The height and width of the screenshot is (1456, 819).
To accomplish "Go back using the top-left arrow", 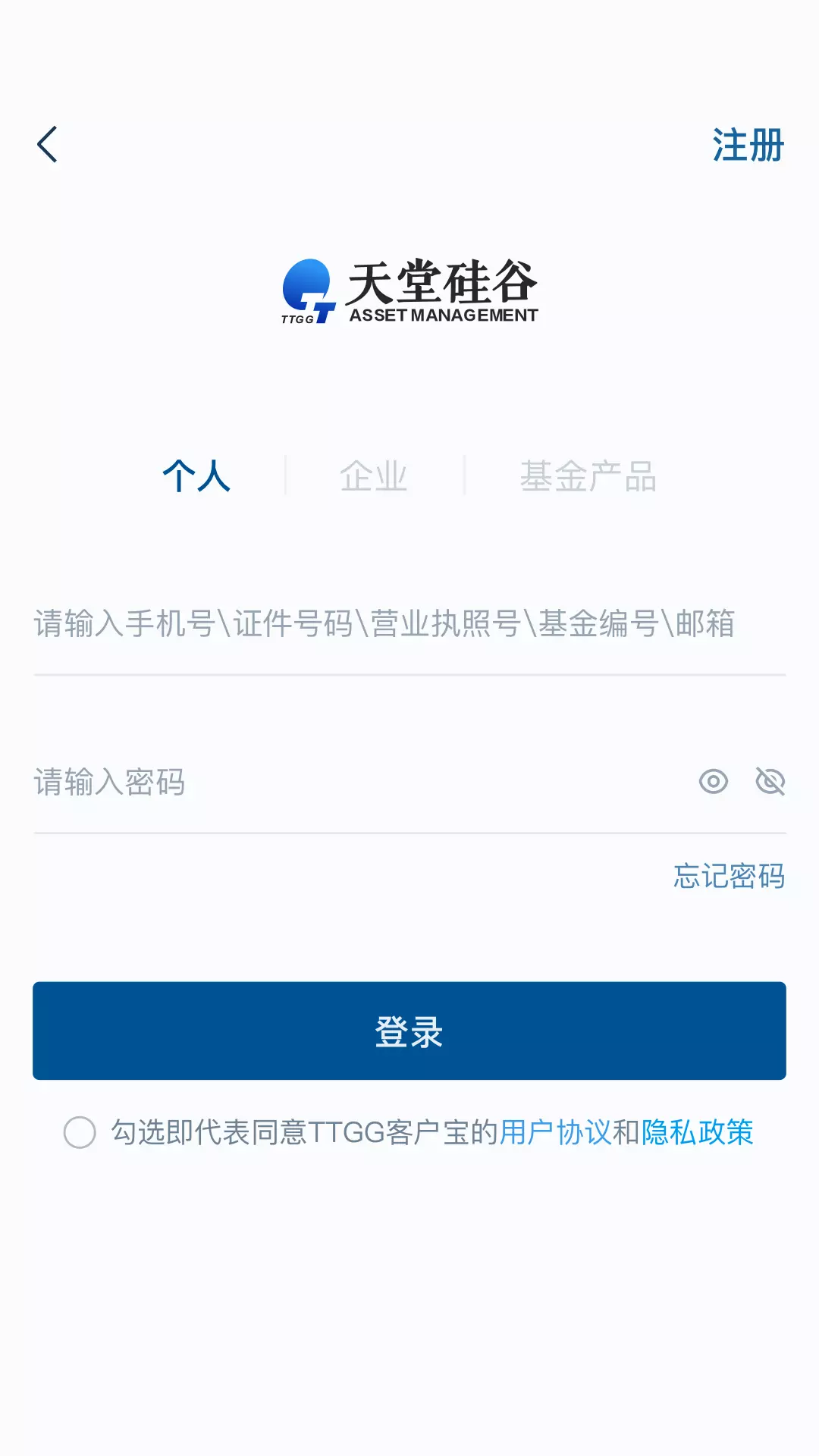I will tap(47, 144).
